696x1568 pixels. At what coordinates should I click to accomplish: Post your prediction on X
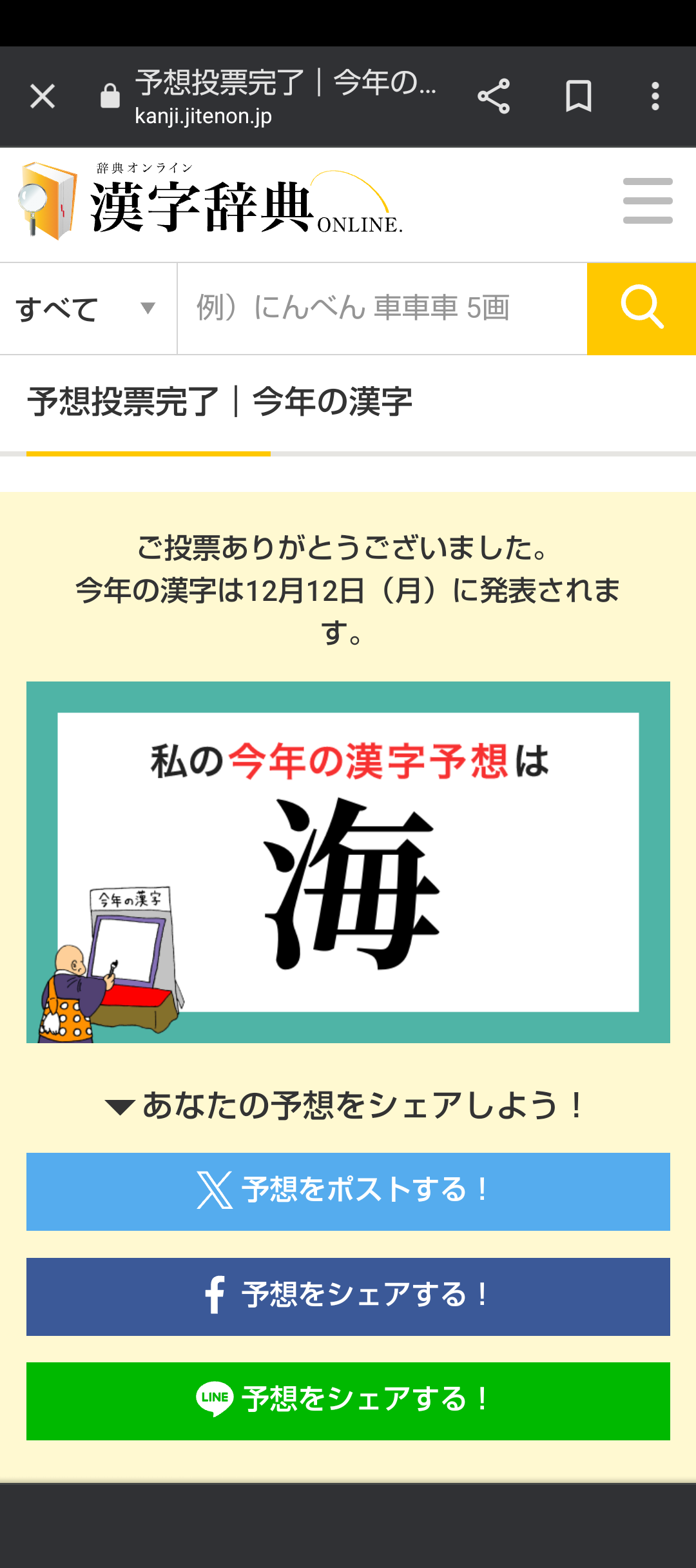point(348,1191)
